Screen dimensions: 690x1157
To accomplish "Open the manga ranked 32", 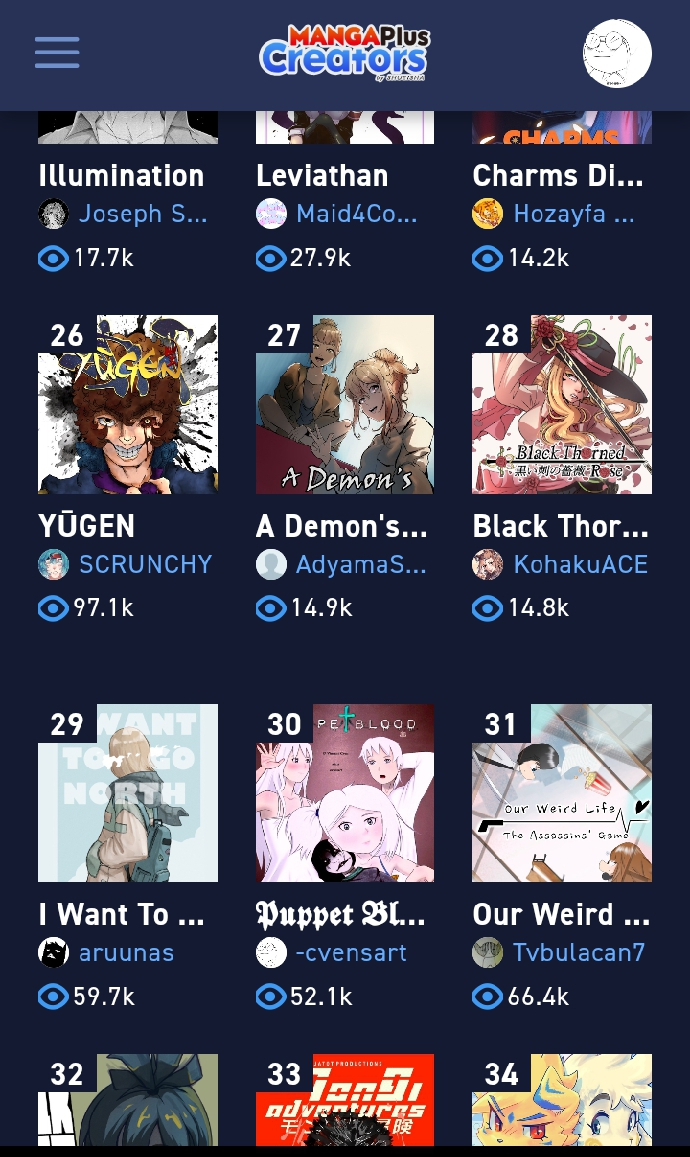I will 128,1100.
